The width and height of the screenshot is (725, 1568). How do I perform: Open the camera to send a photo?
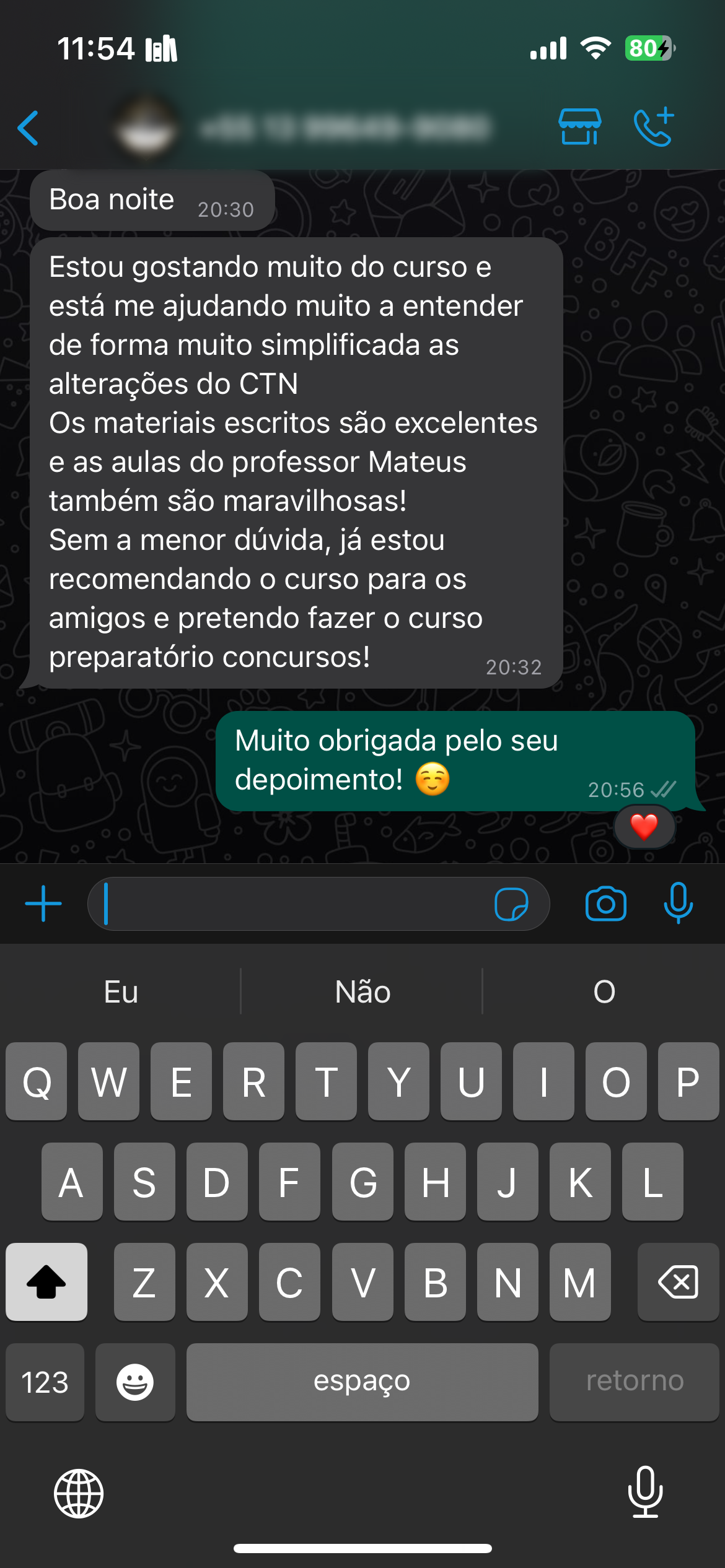[605, 904]
